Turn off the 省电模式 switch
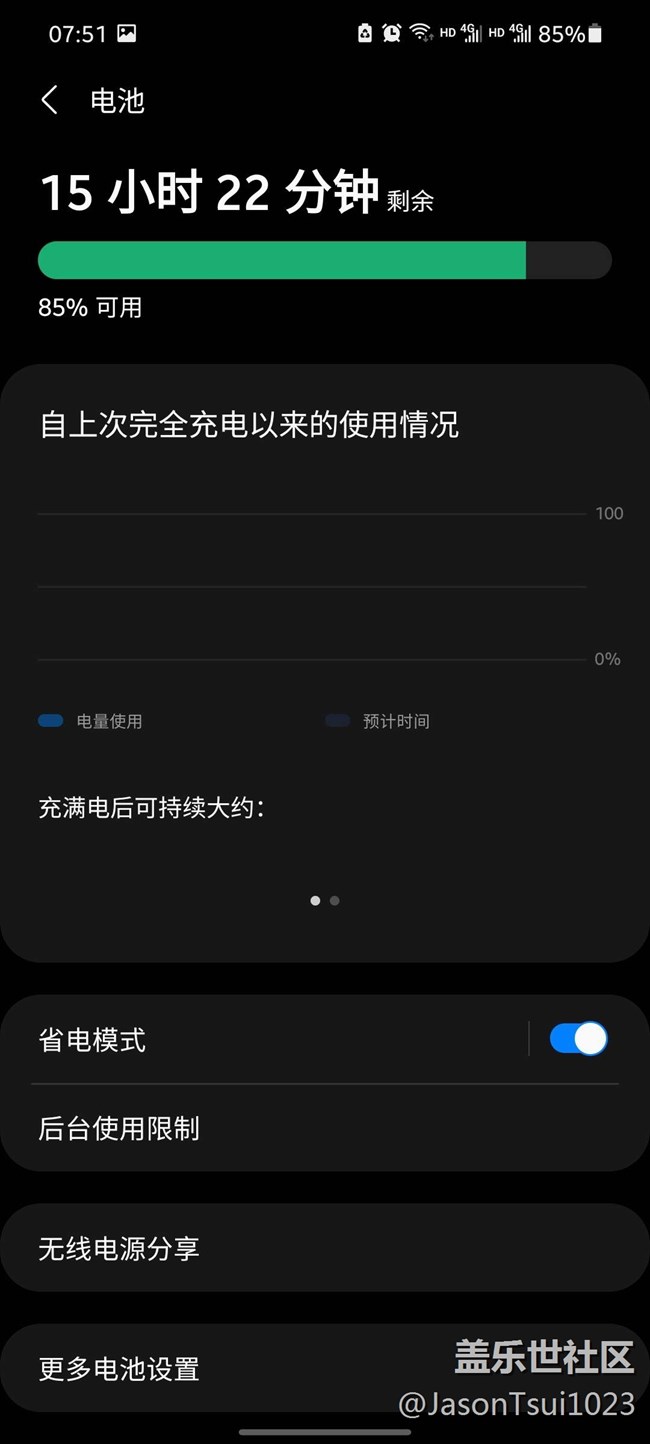 click(x=578, y=1039)
